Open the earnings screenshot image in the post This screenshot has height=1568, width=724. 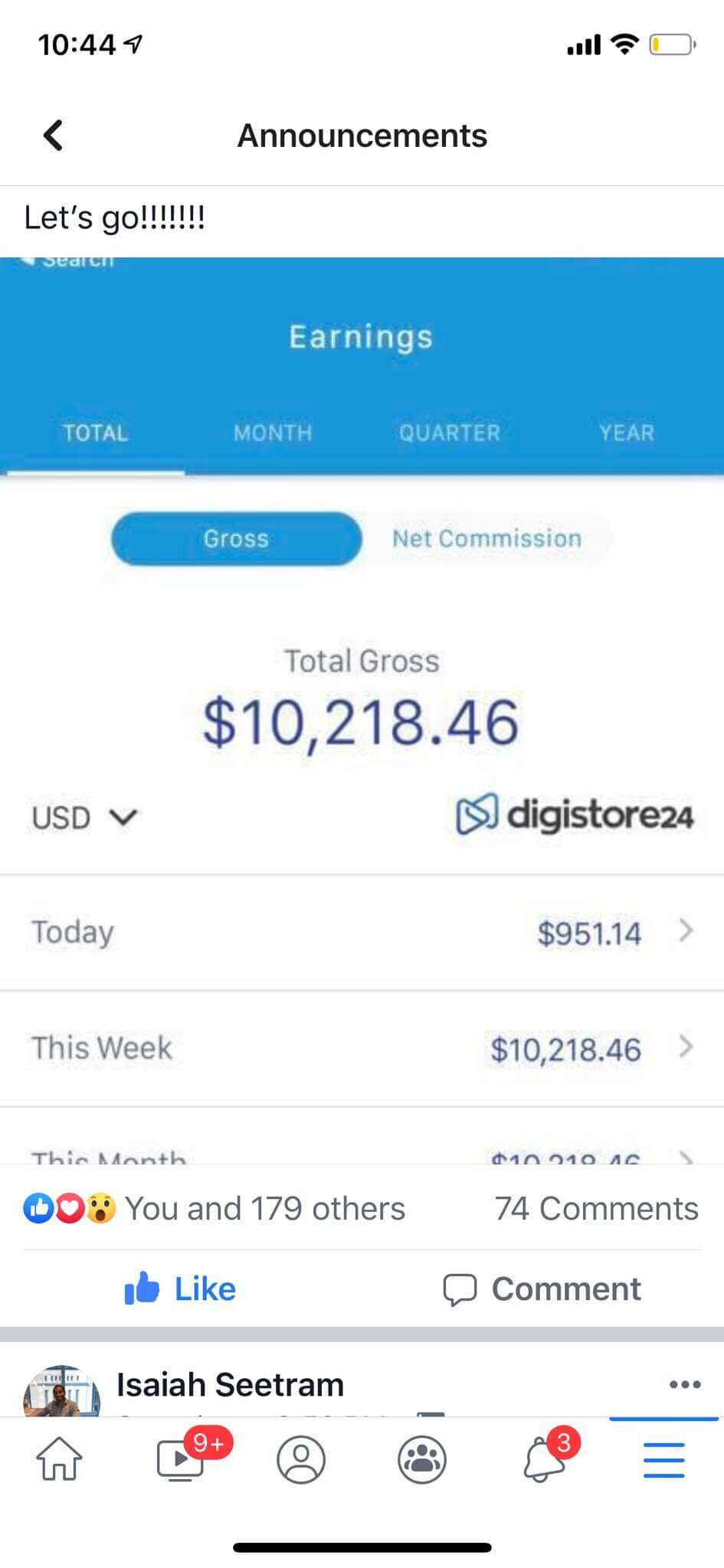tap(362, 710)
